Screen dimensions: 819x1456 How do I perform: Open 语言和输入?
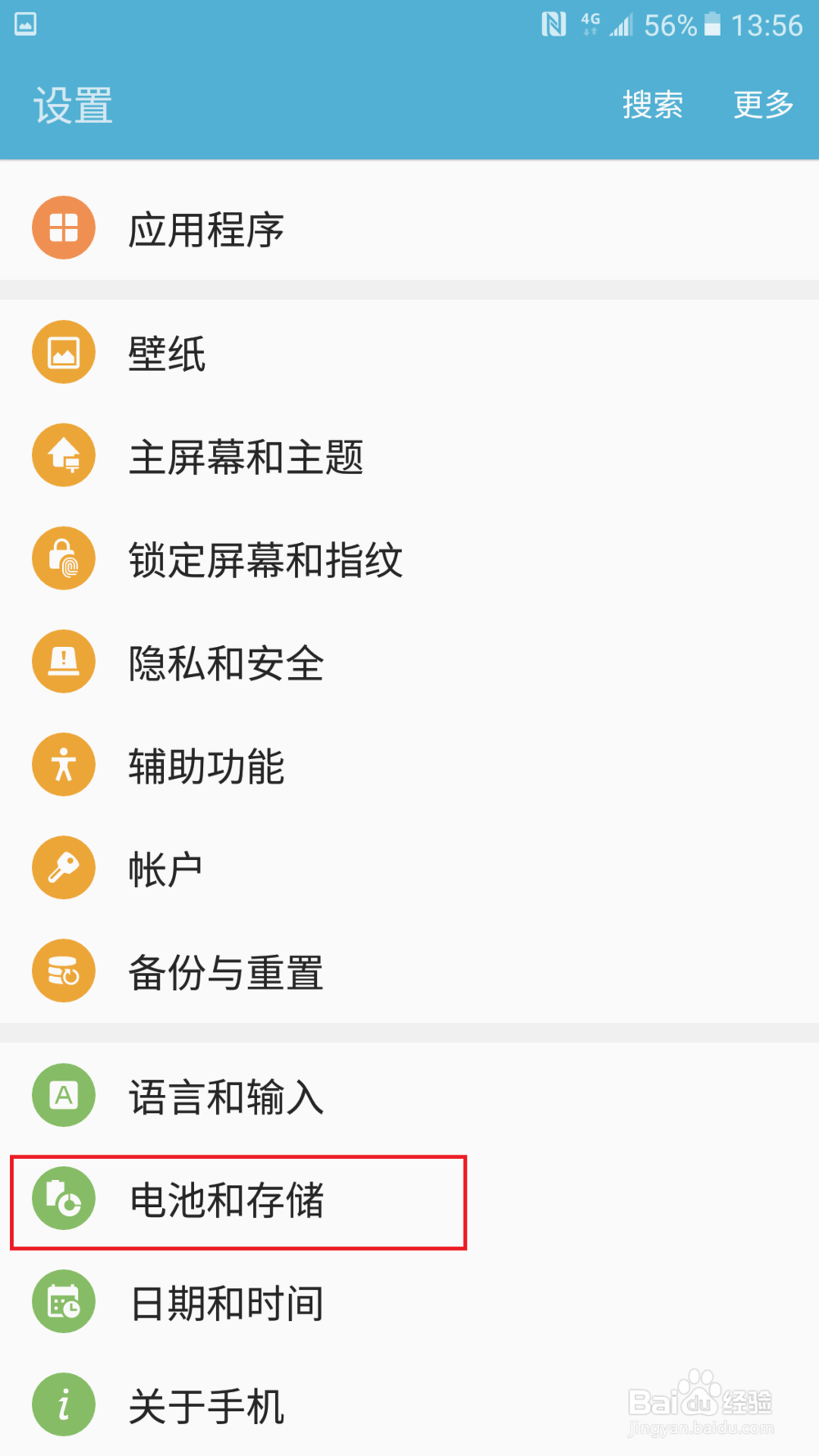(409, 1097)
